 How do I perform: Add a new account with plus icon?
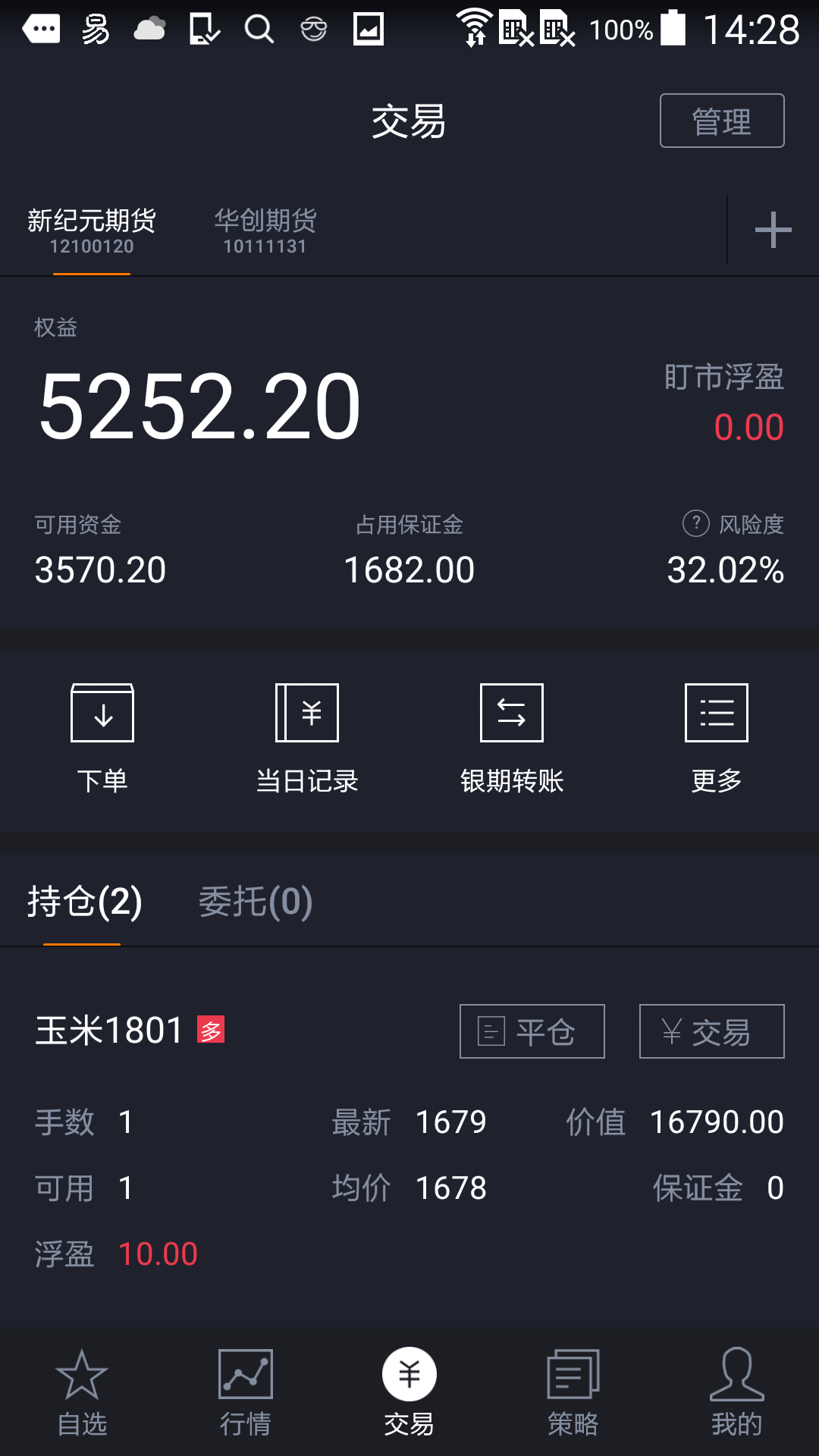[773, 230]
